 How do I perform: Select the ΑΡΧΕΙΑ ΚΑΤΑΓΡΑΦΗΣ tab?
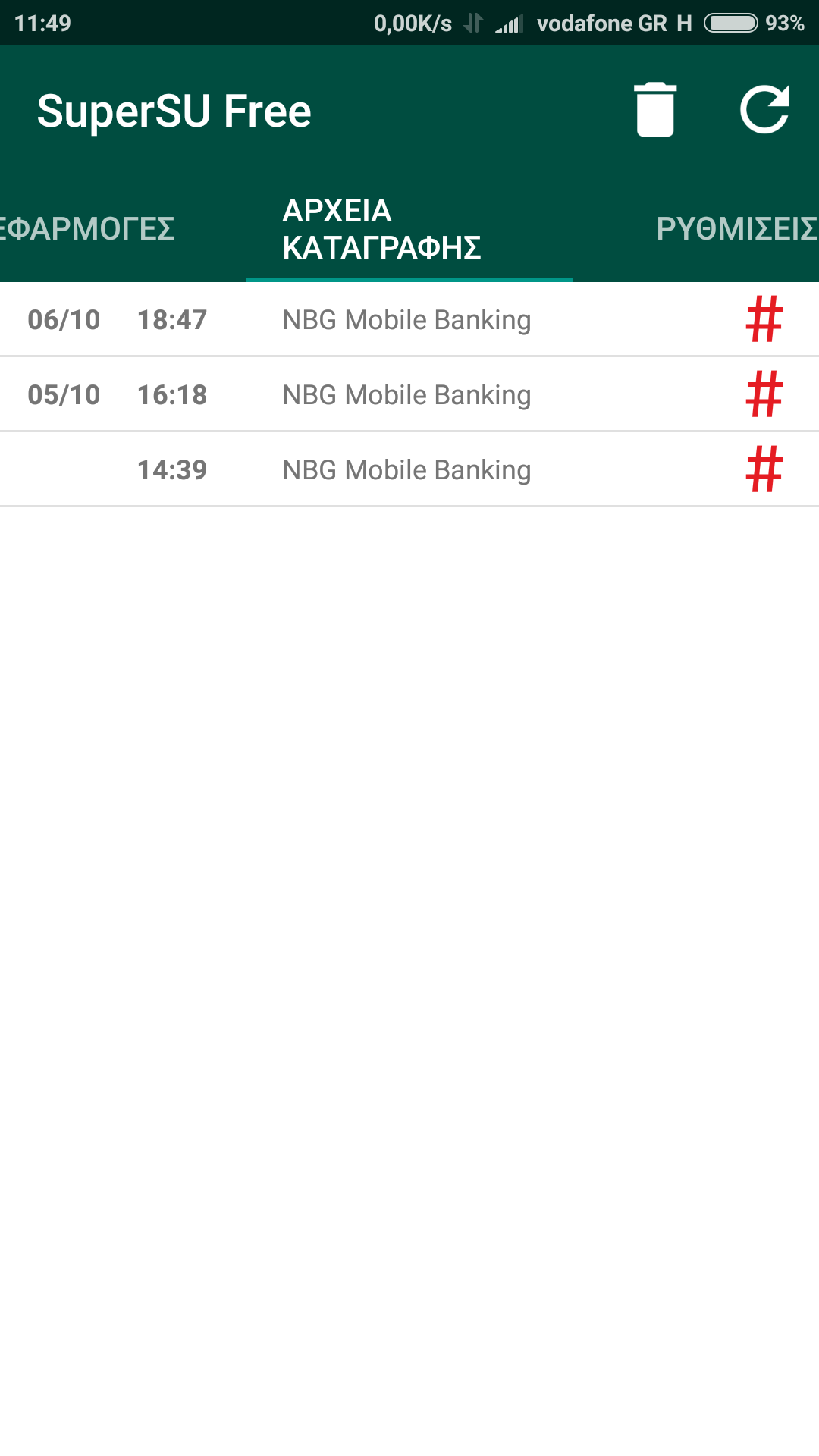[x=381, y=229]
